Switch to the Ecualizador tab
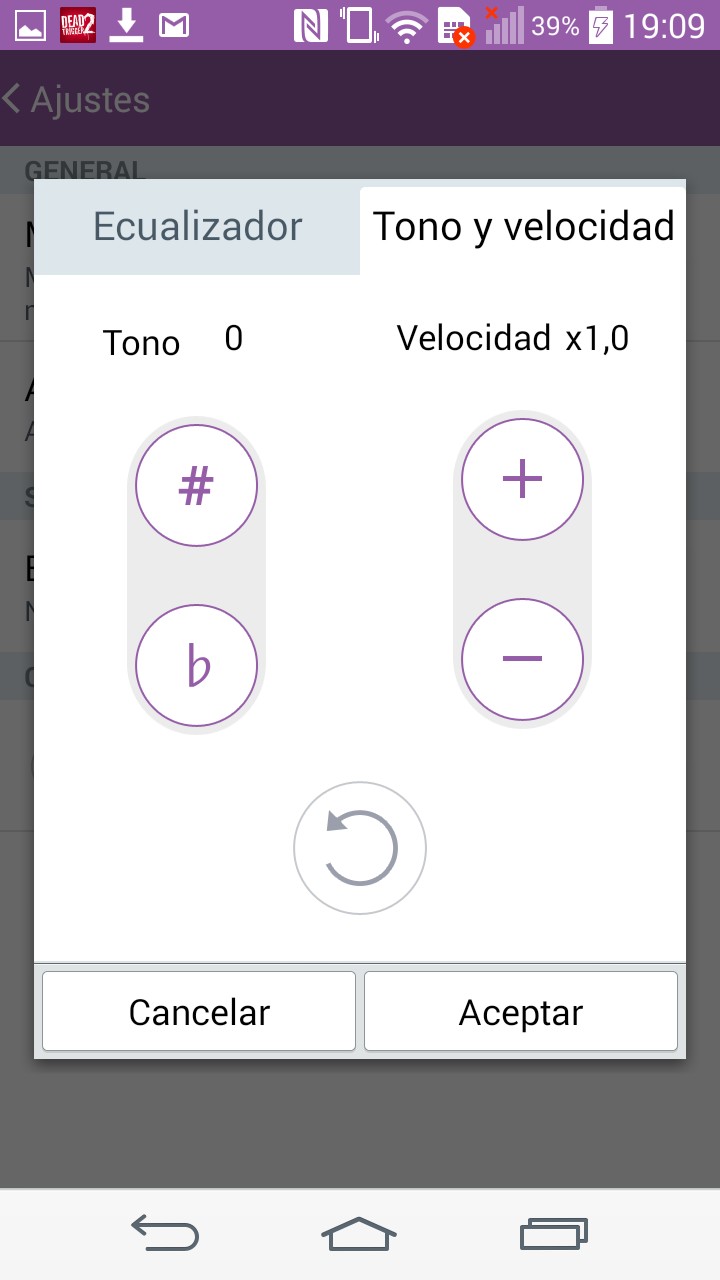Screen dimensions: 720x1280 [197, 228]
